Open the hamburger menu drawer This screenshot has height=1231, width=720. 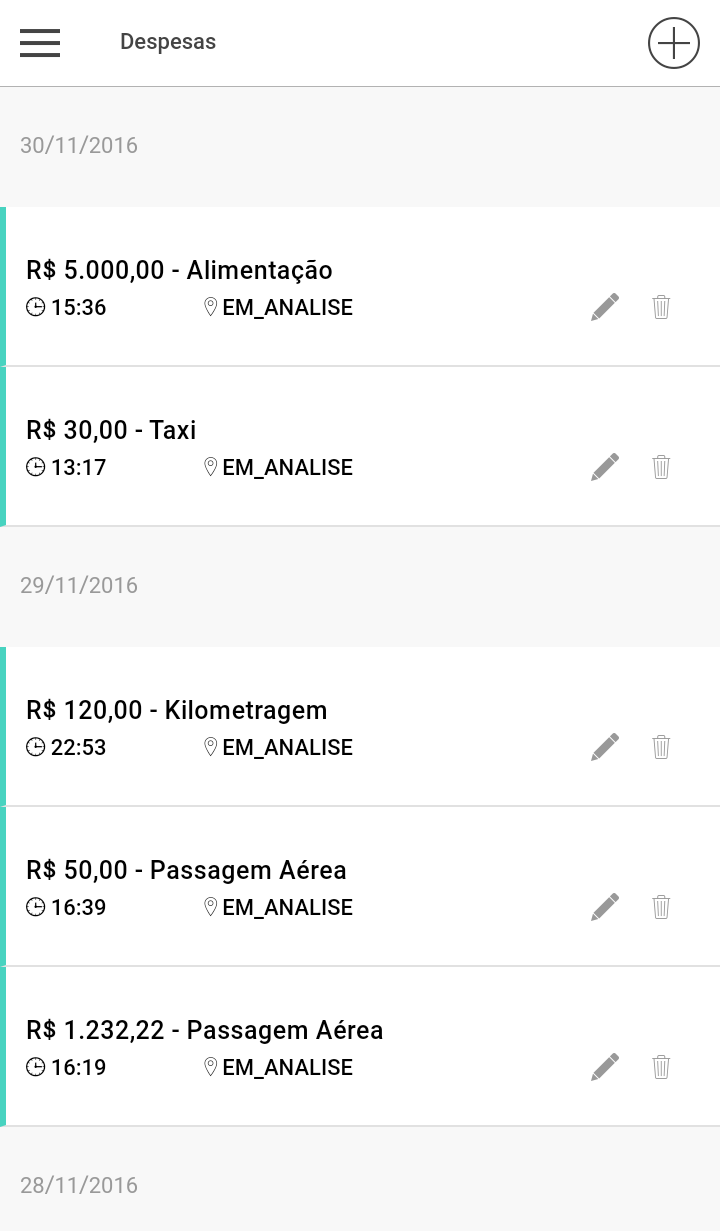40,43
